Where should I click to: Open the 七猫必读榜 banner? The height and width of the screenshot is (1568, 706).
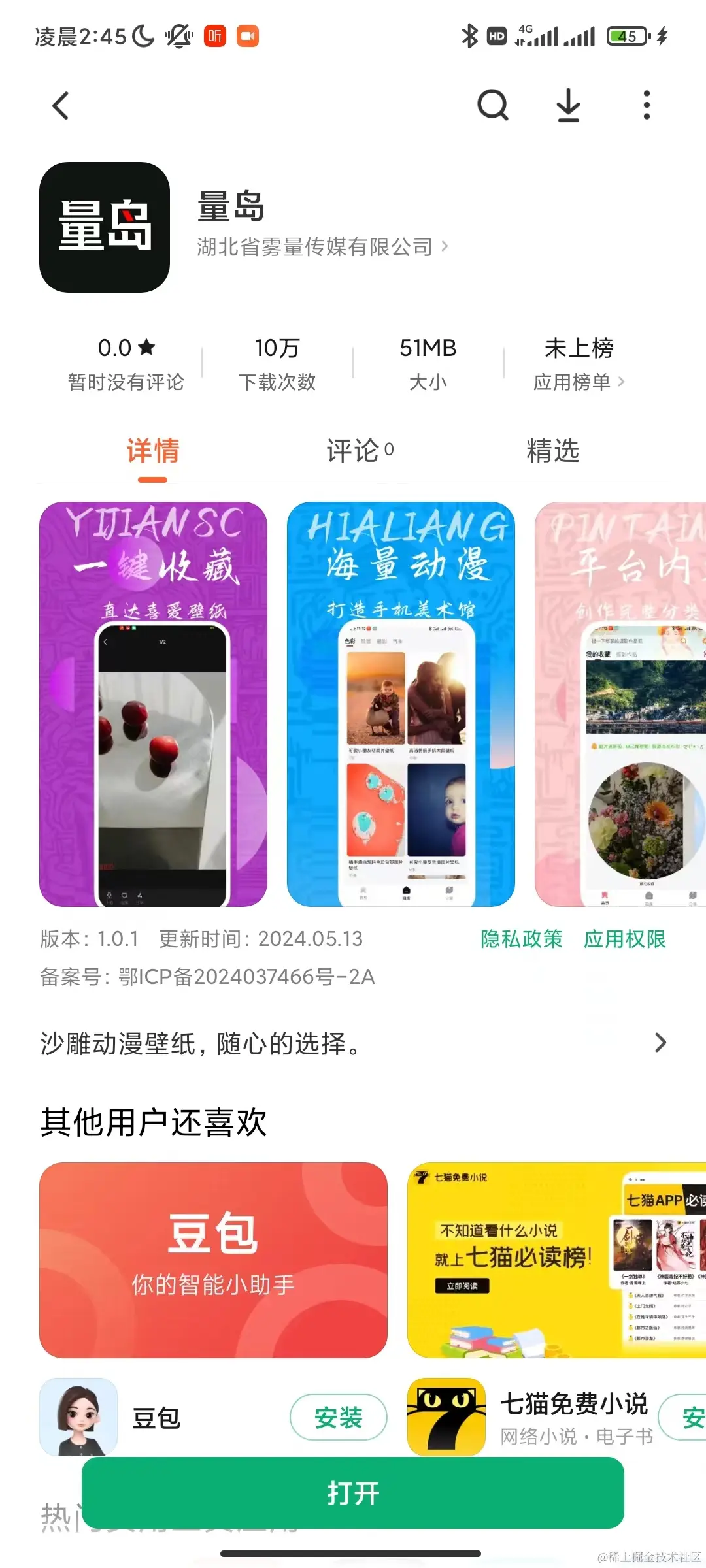(x=556, y=1260)
